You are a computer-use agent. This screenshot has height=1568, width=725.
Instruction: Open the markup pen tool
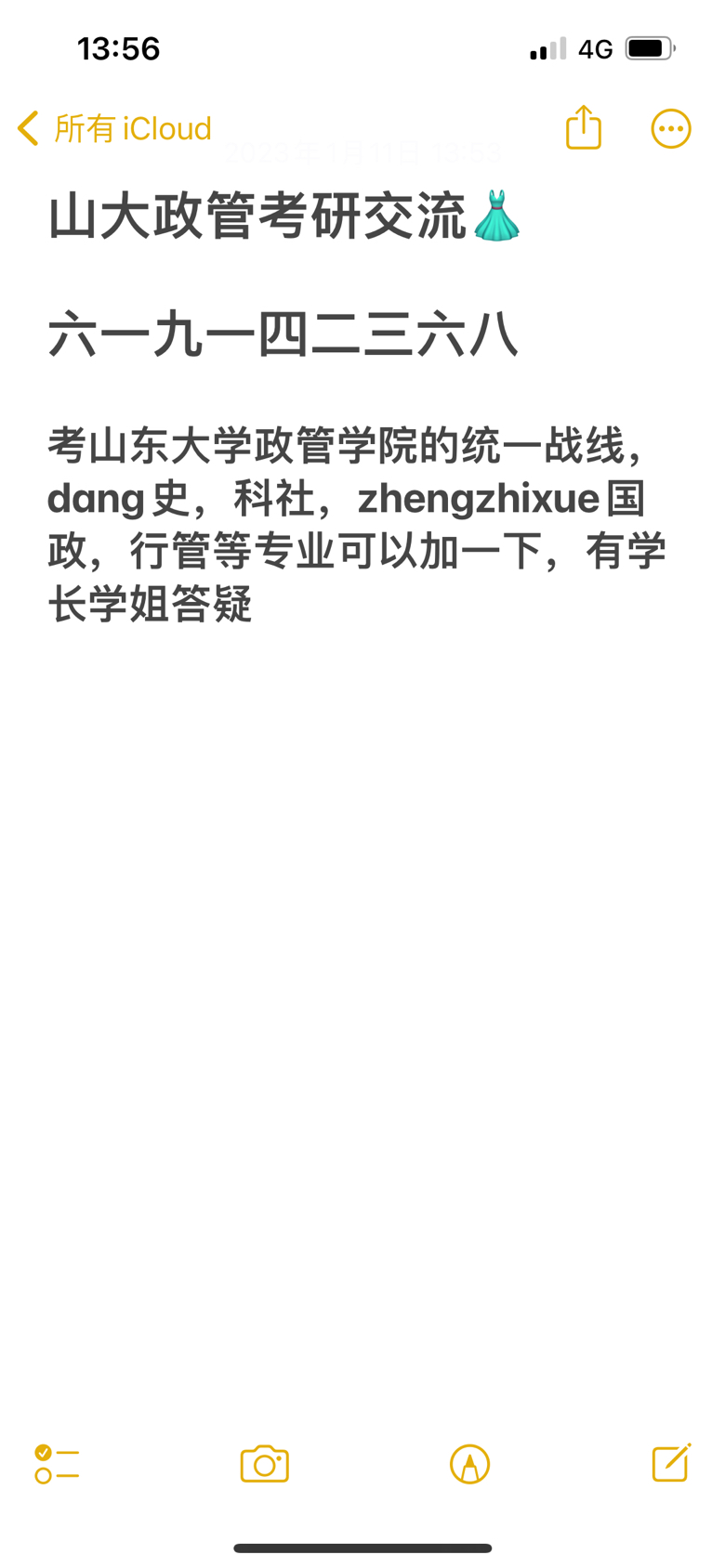coord(469,1464)
